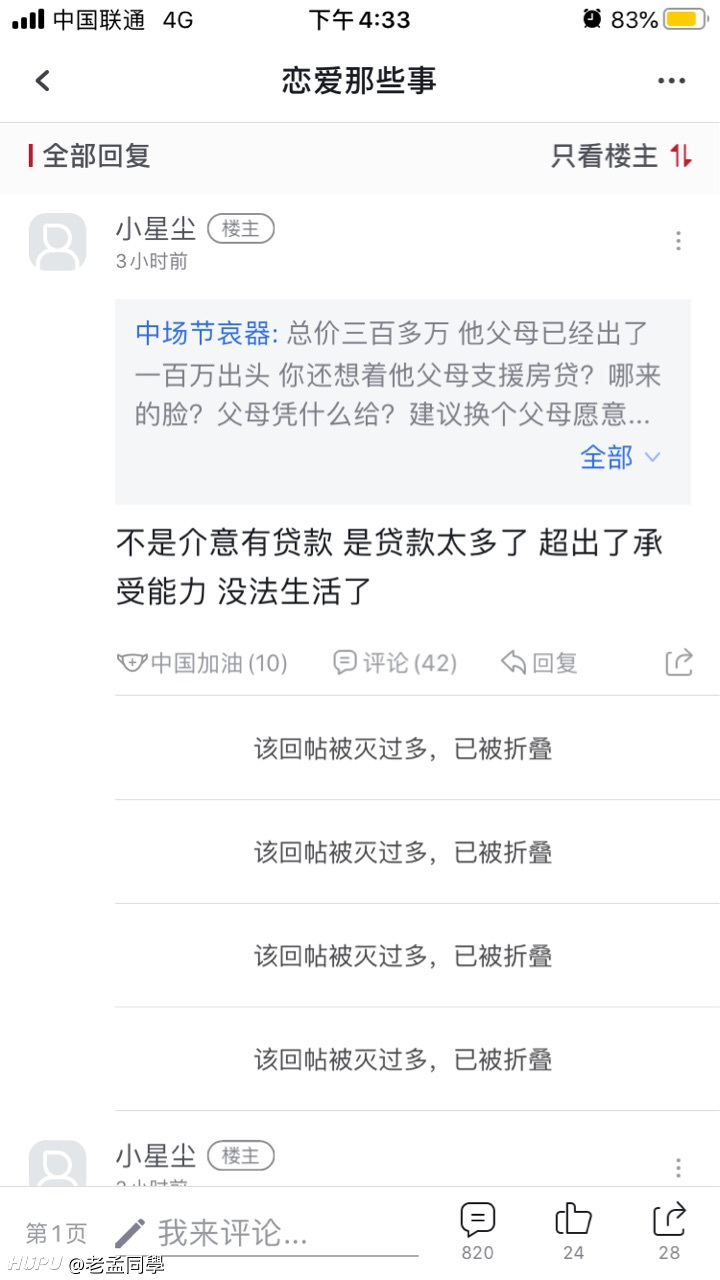Share the thread via bottom bar icon 28
Image resolution: width=720 pixels, height=1280 pixels.
669,1231
